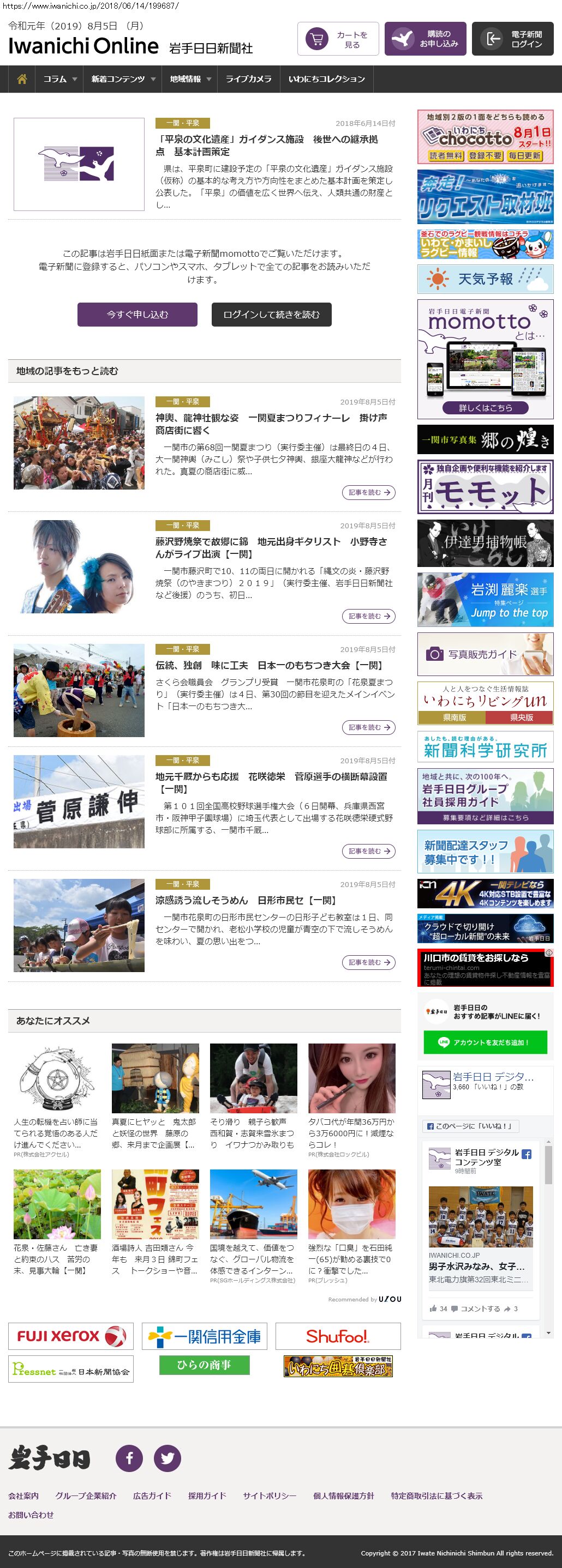This screenshot has height=1568, width=562.
Task: Expand the 地域情報 menu
Action: pos(190,79)
